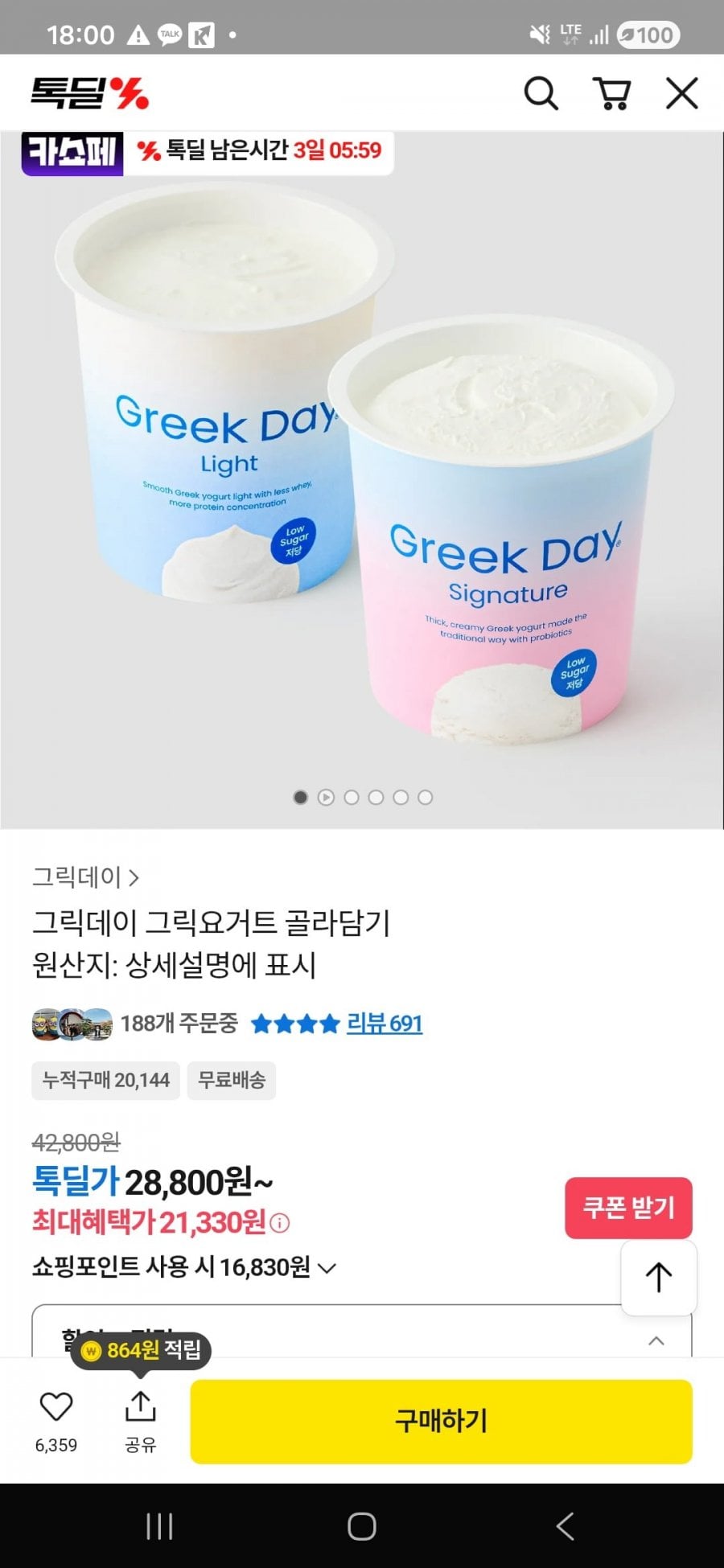Viewport: 724px width, 1568px height.
Task: Tap 구매하기 to buy
Action: click(x=441, y=1421)
